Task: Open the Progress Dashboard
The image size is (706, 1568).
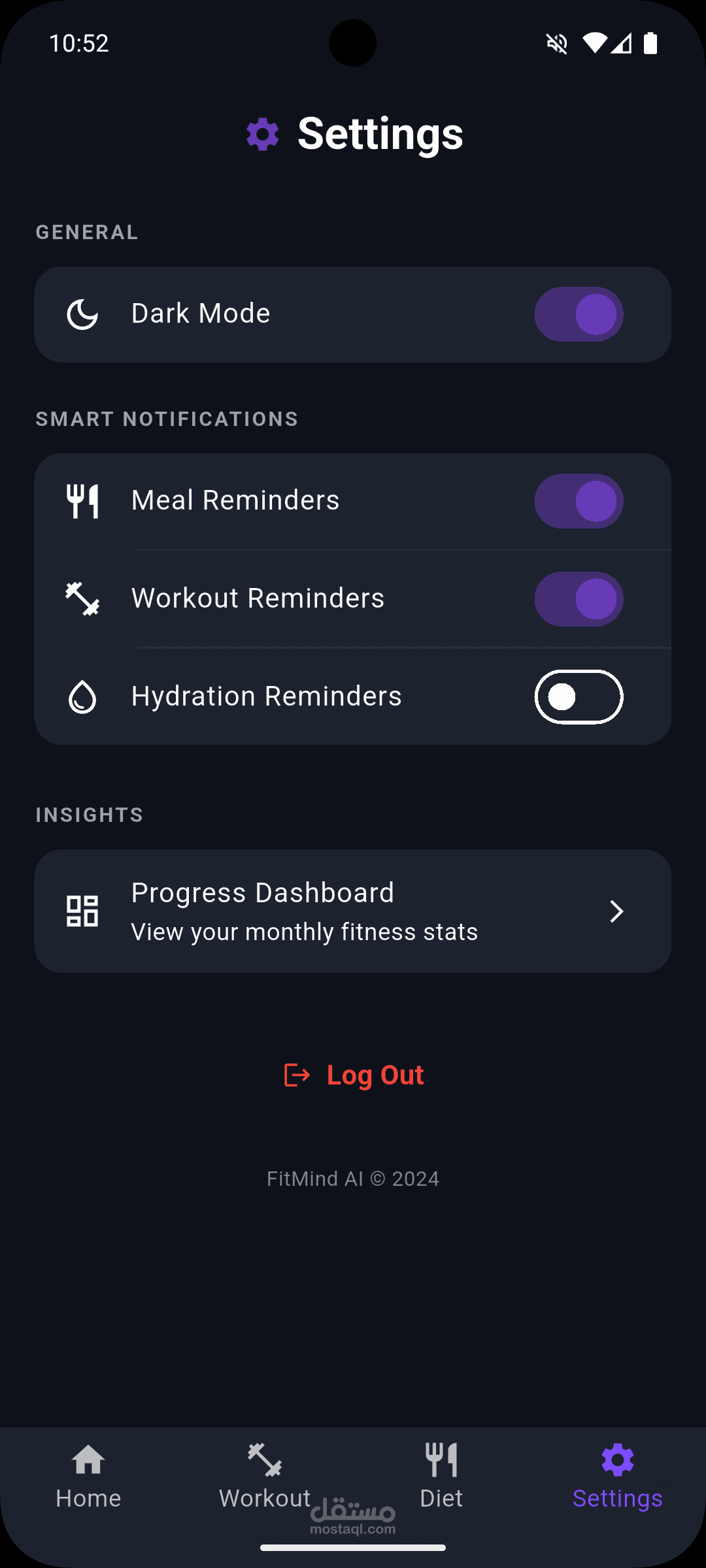Action: 353,911
